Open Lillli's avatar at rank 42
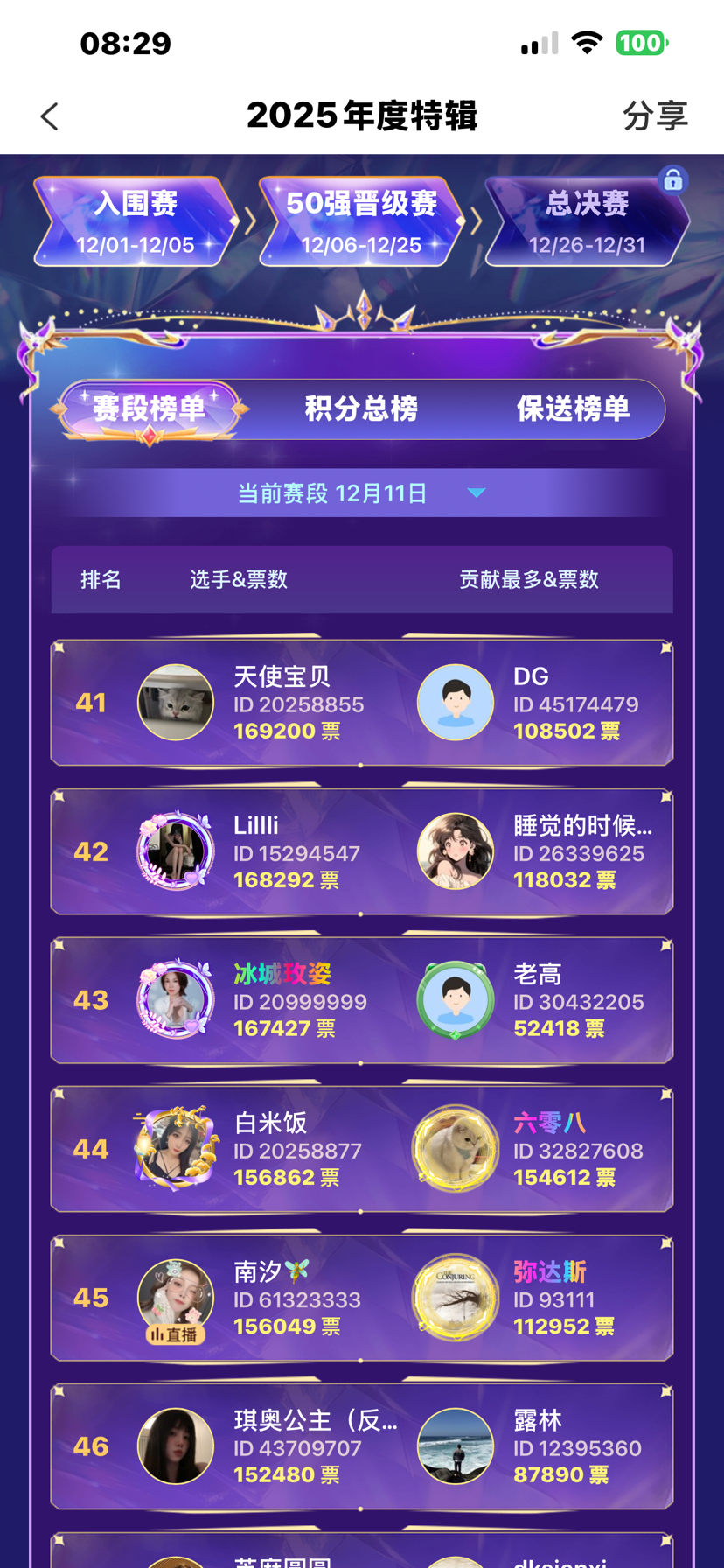Image resolution: width=724 pixels, height=1568 pixels. coord(176,851)
